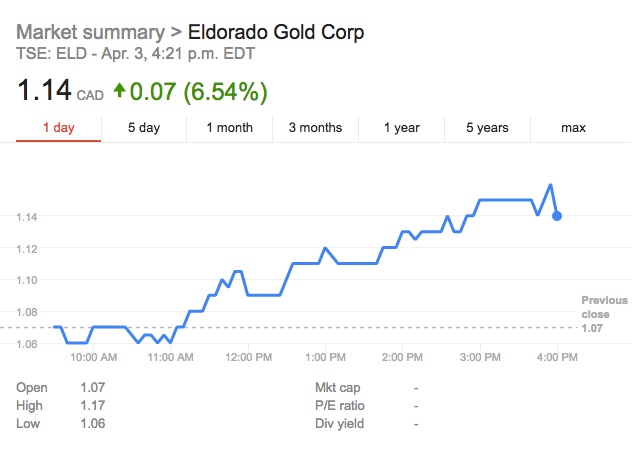The width and height of the screenshot is (635, 451).
Task: Show the max time range
Action: click(573, 128)
